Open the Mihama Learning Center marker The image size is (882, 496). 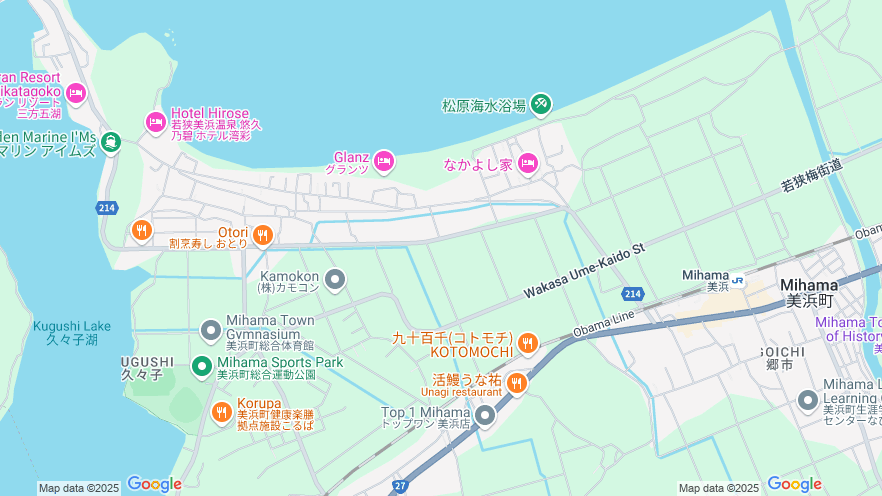click(x=808, y=400)
